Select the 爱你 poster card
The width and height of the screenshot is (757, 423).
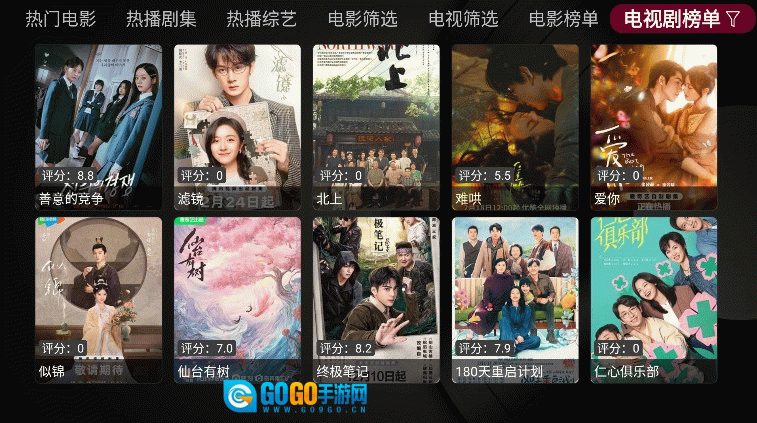(653, 126)
